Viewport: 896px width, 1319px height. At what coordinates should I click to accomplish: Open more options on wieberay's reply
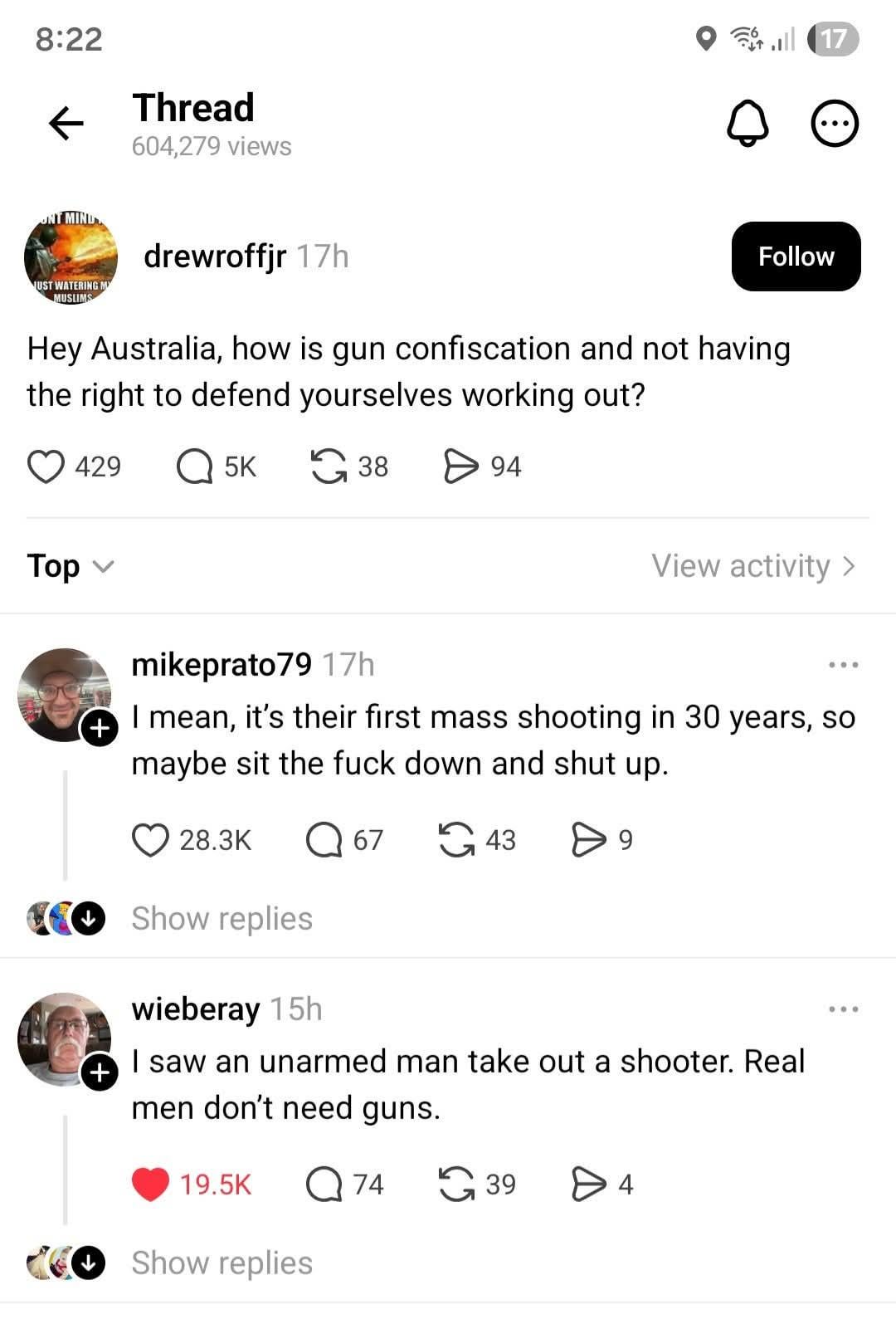[x=843, y=1009]
